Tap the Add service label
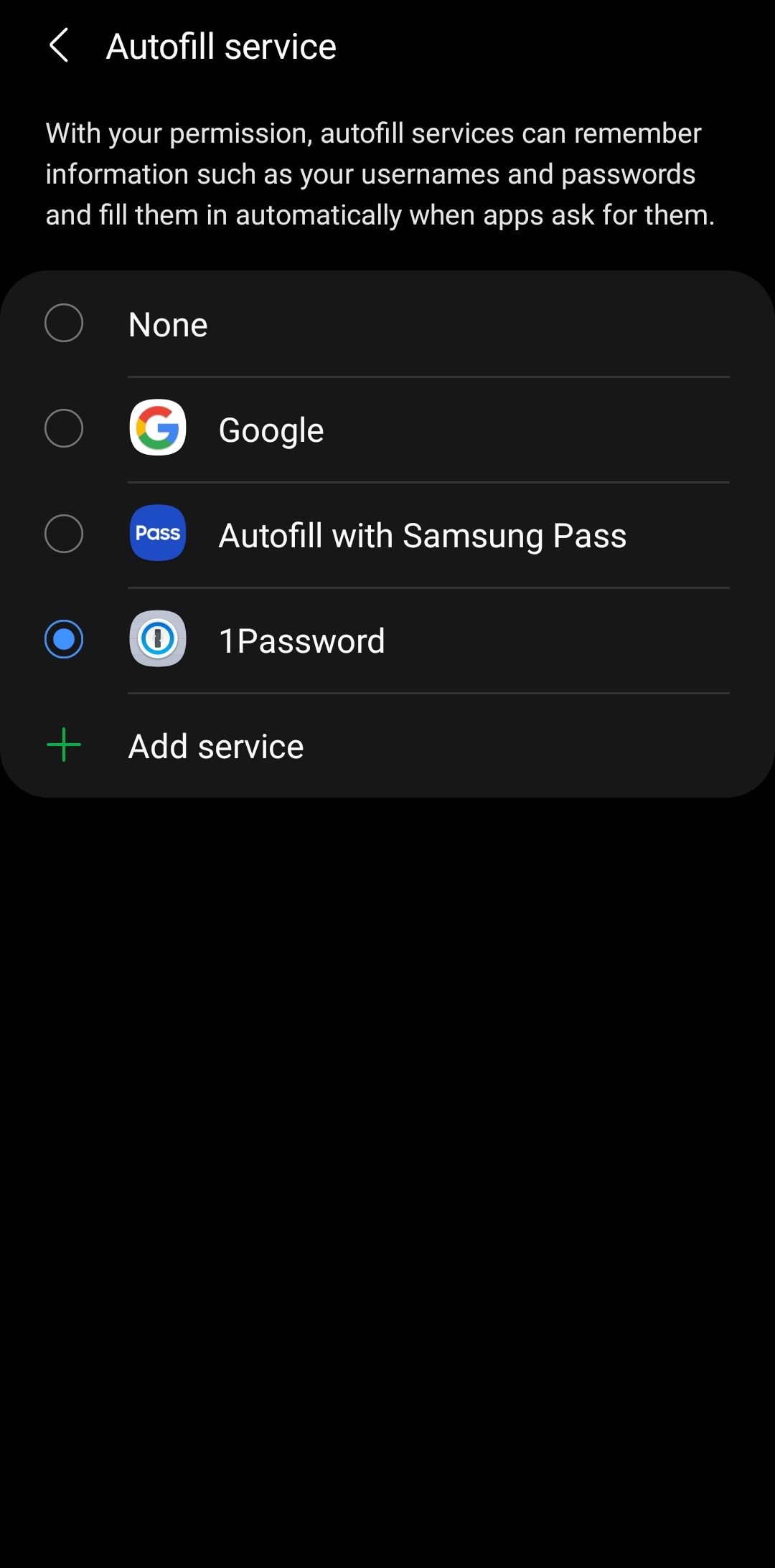This screenshot has width=775, height=1568. [x=215, y=745]
